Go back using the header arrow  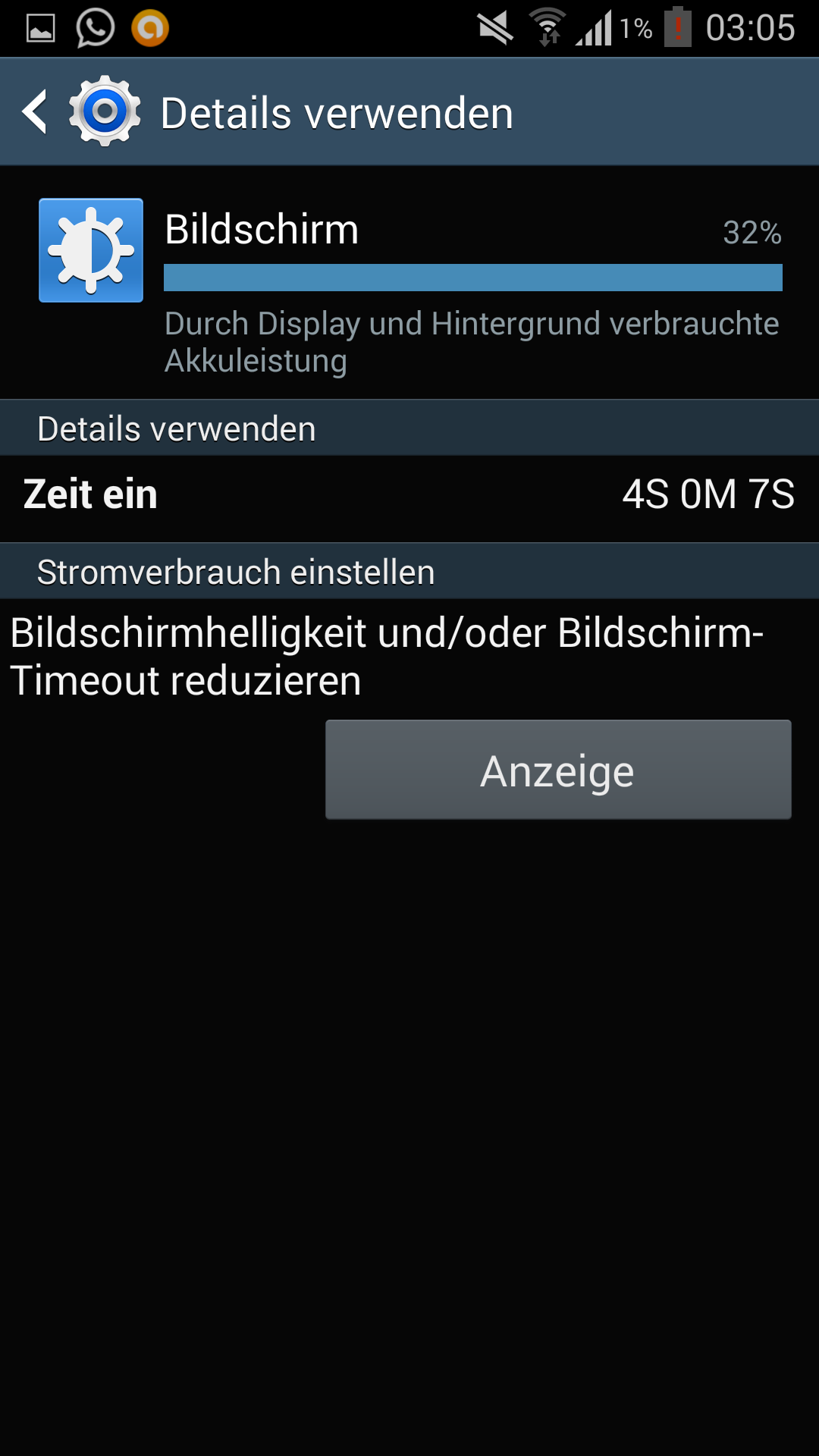click(36, 112)
